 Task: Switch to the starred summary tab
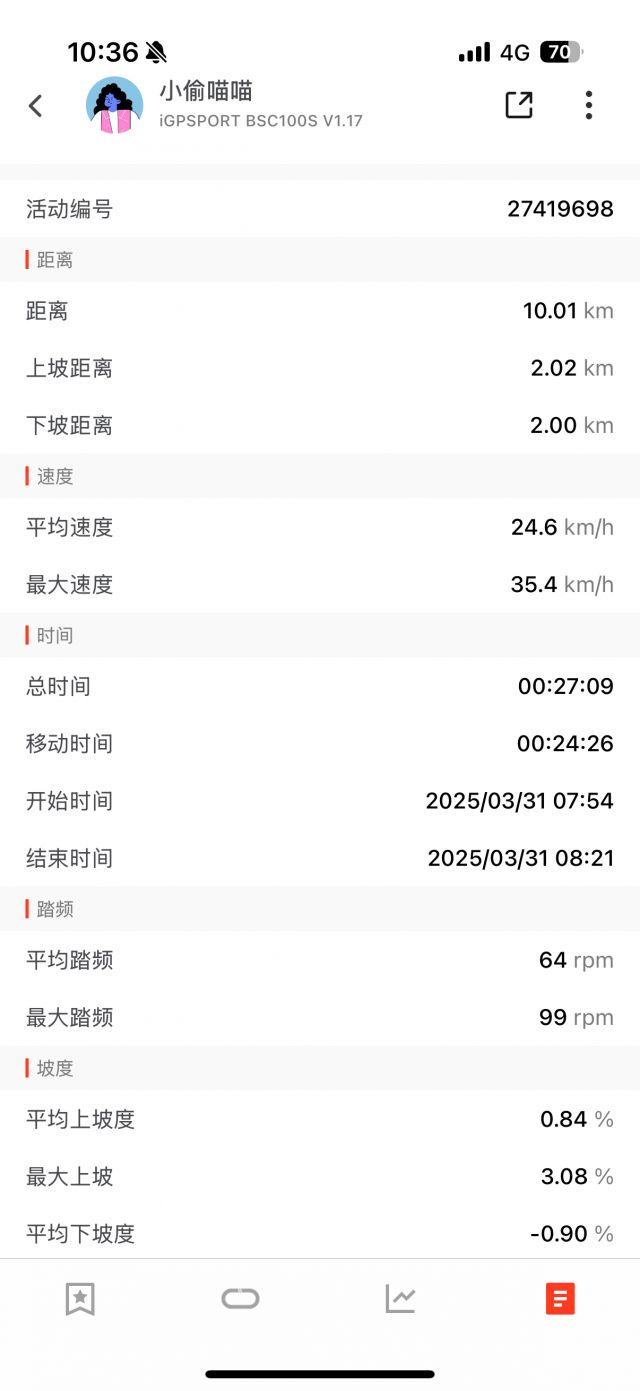(x=80, y=1299)
